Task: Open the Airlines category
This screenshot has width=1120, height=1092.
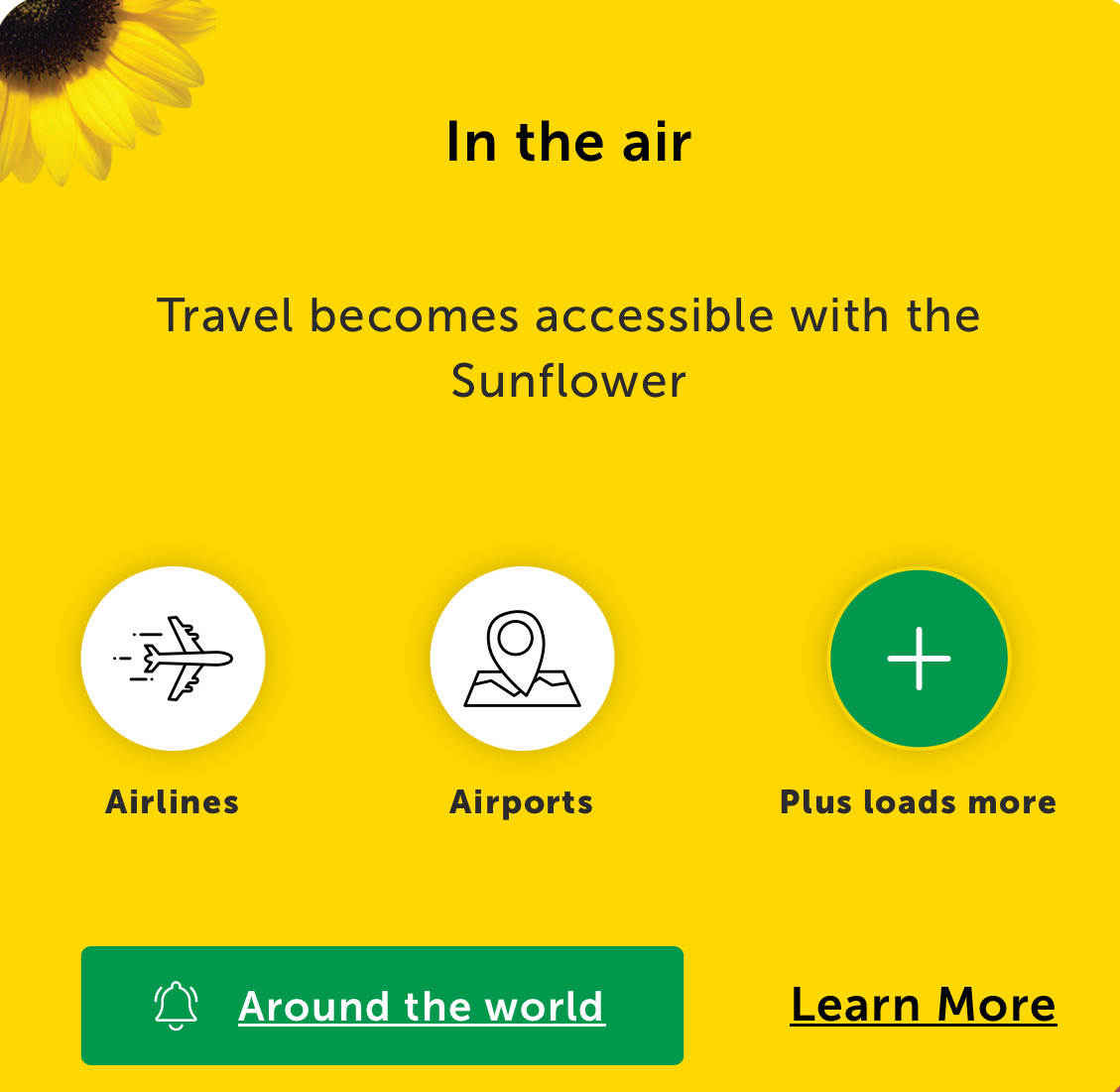Action: pos(173,658)
